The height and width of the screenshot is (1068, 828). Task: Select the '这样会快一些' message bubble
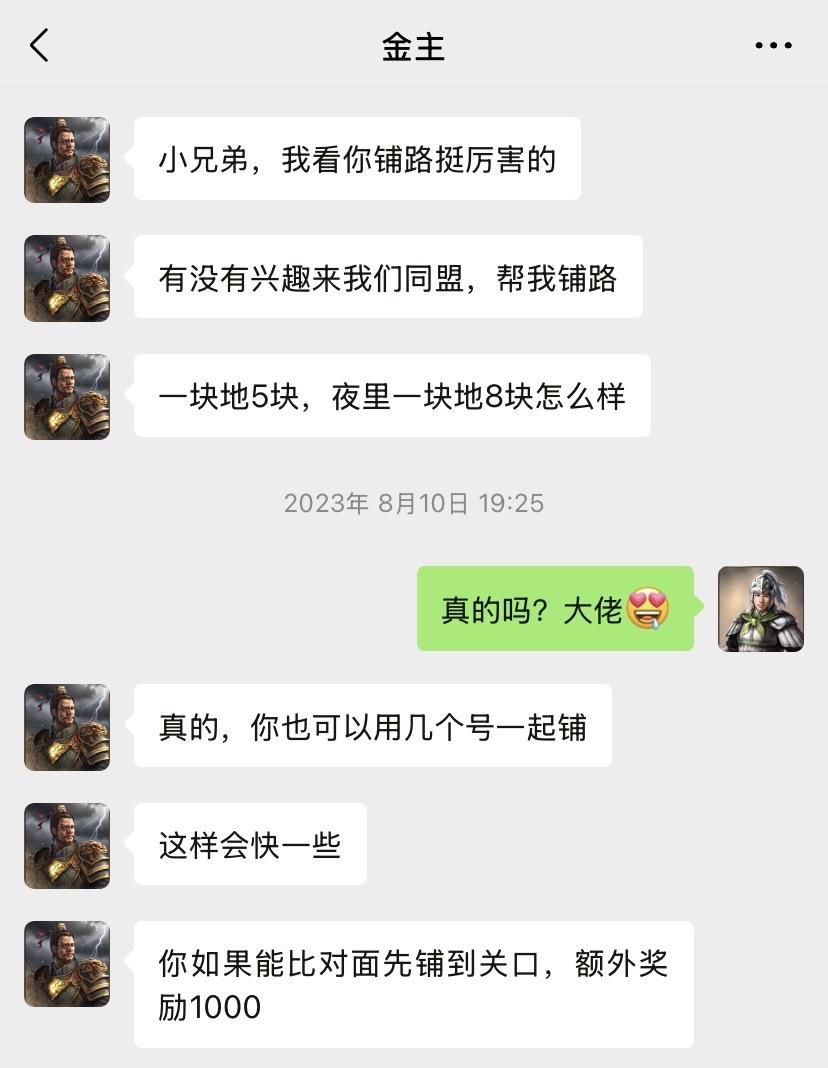pos(249,845)
